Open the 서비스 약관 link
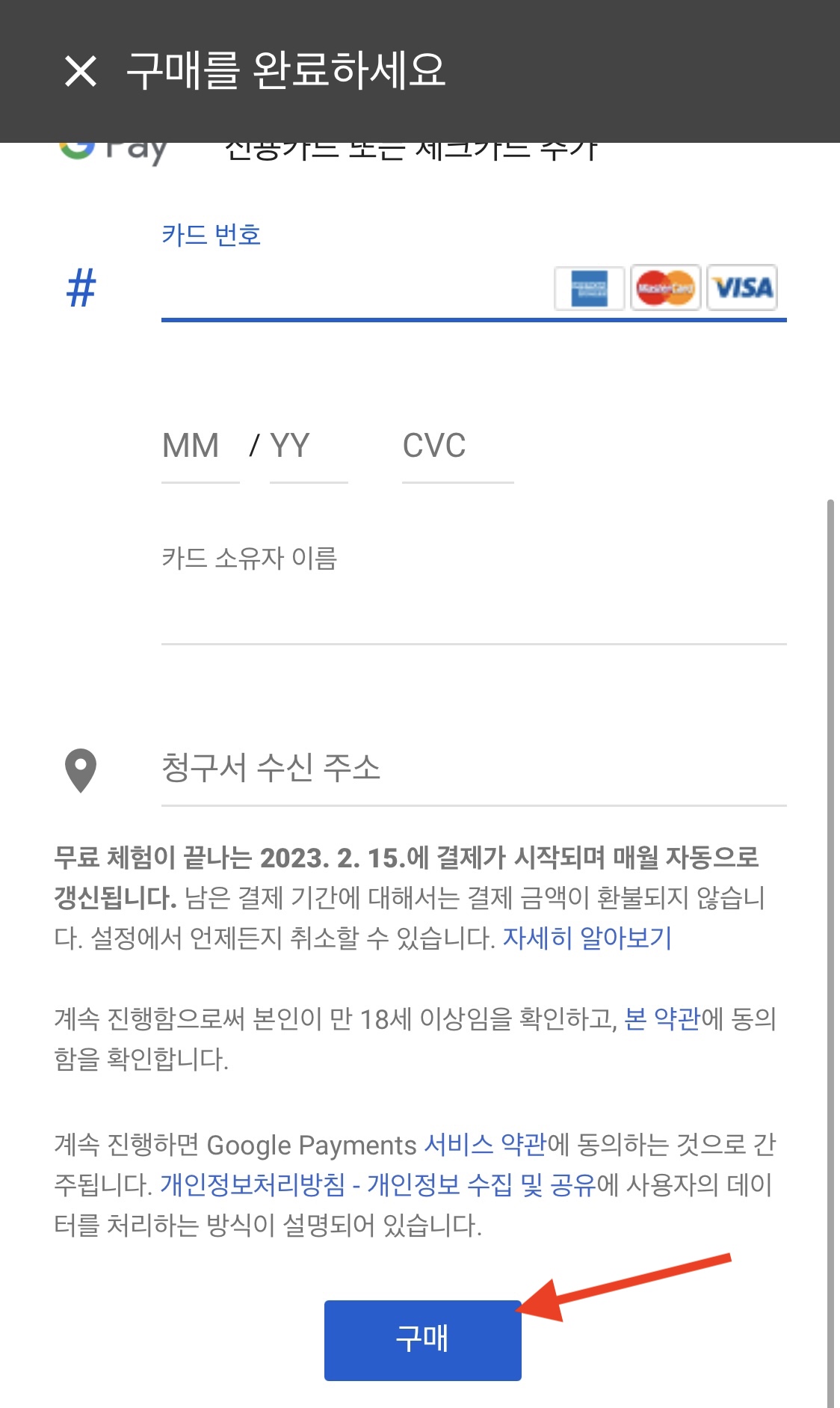The width and height of the screenshot is (840, 1408). (x=484, y=1145)
